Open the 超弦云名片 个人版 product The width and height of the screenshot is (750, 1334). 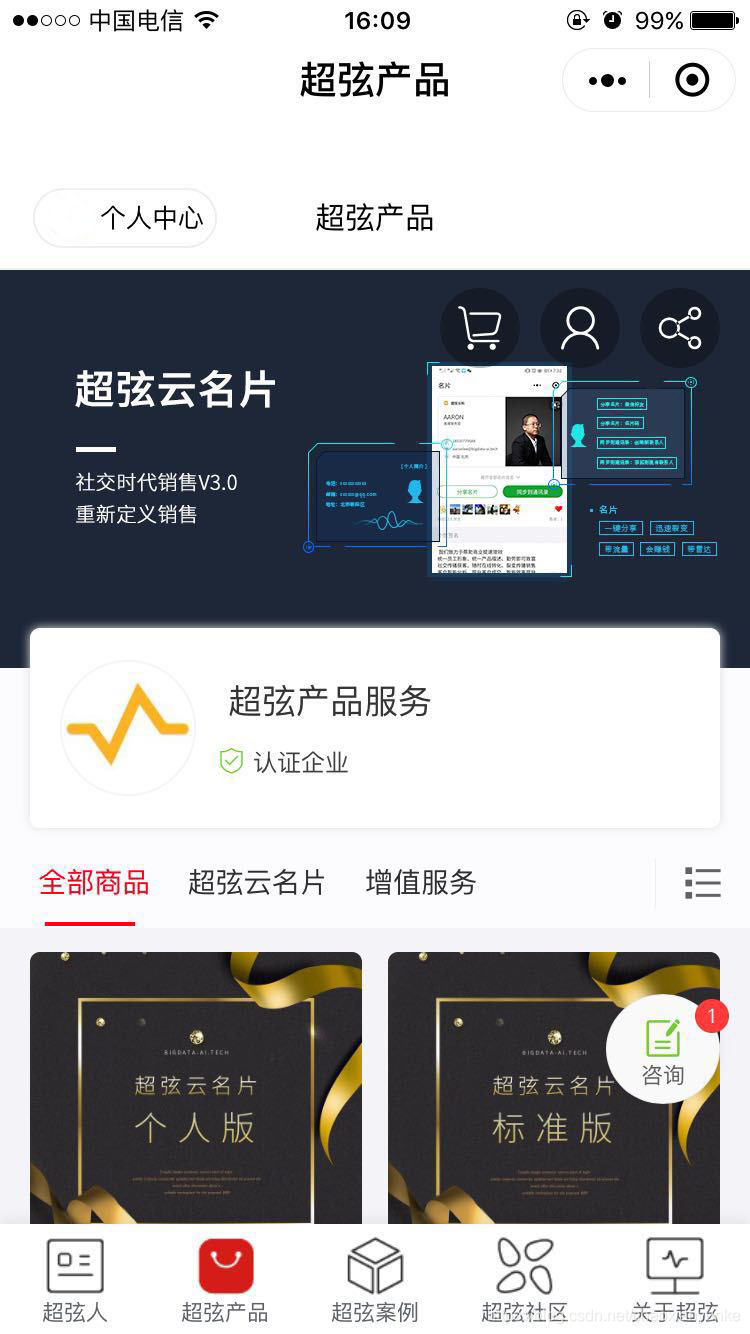[x=196, y=1088]
